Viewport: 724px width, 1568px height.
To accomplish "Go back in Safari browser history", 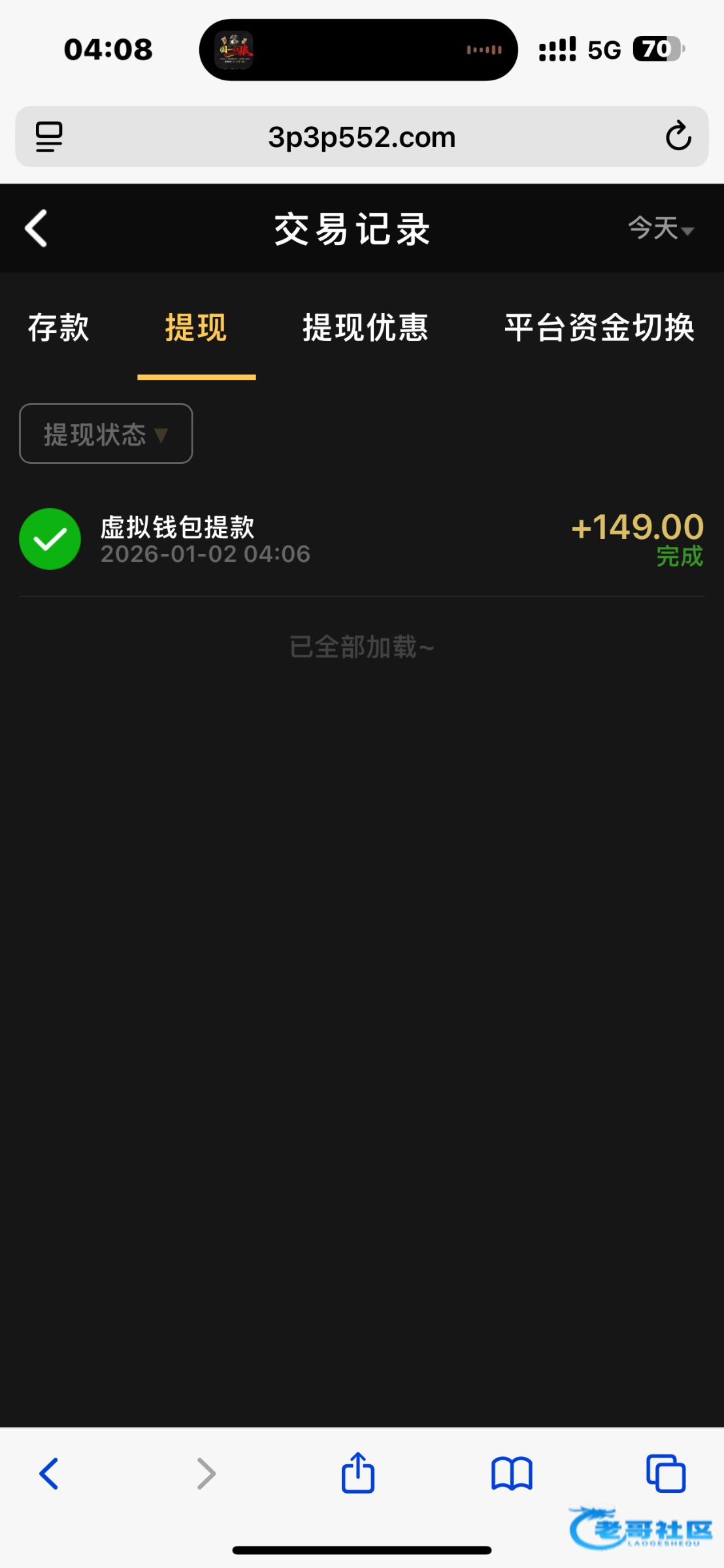I will [49, 1473].
